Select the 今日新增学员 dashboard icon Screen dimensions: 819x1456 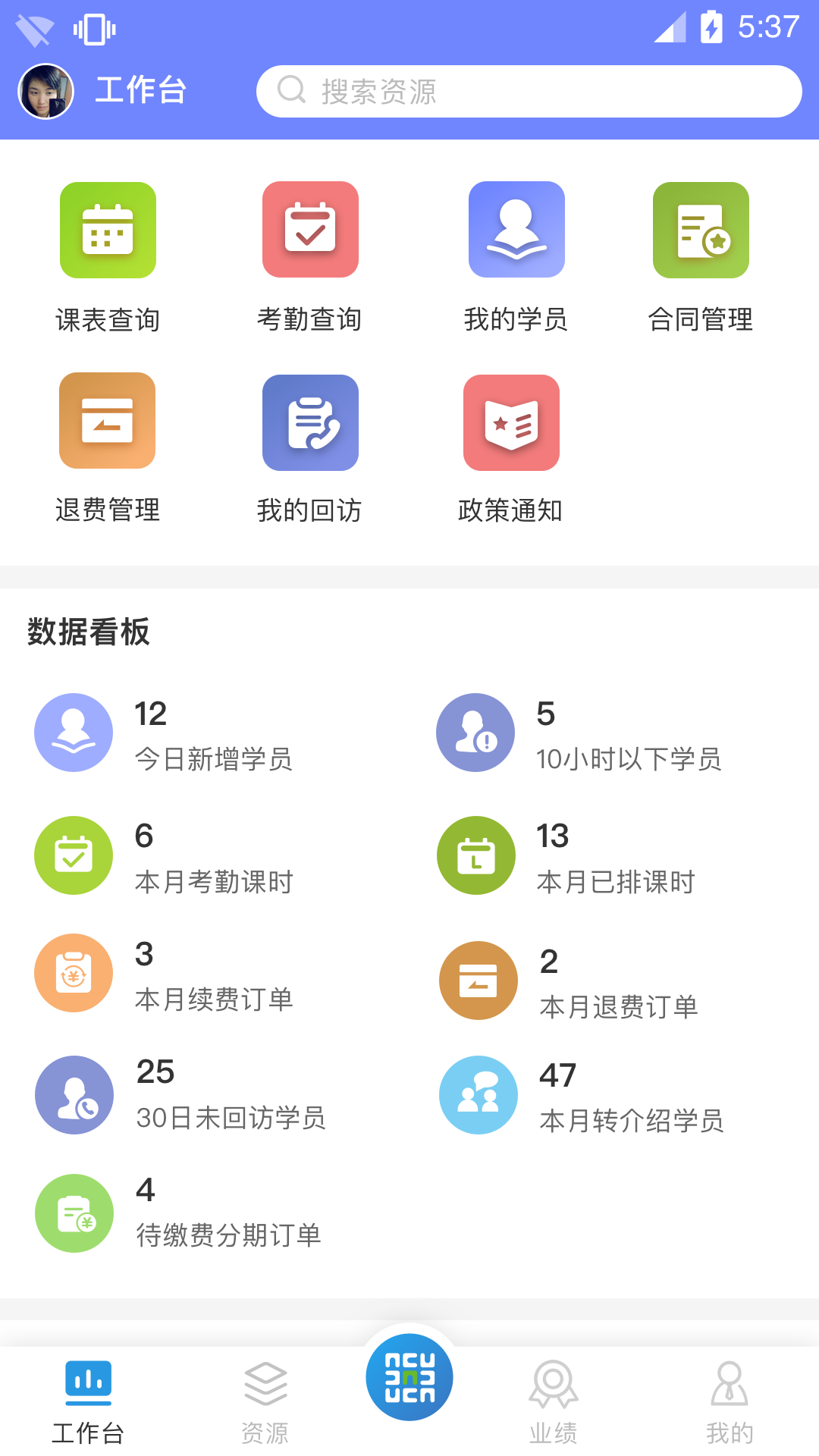pos(74,732)
